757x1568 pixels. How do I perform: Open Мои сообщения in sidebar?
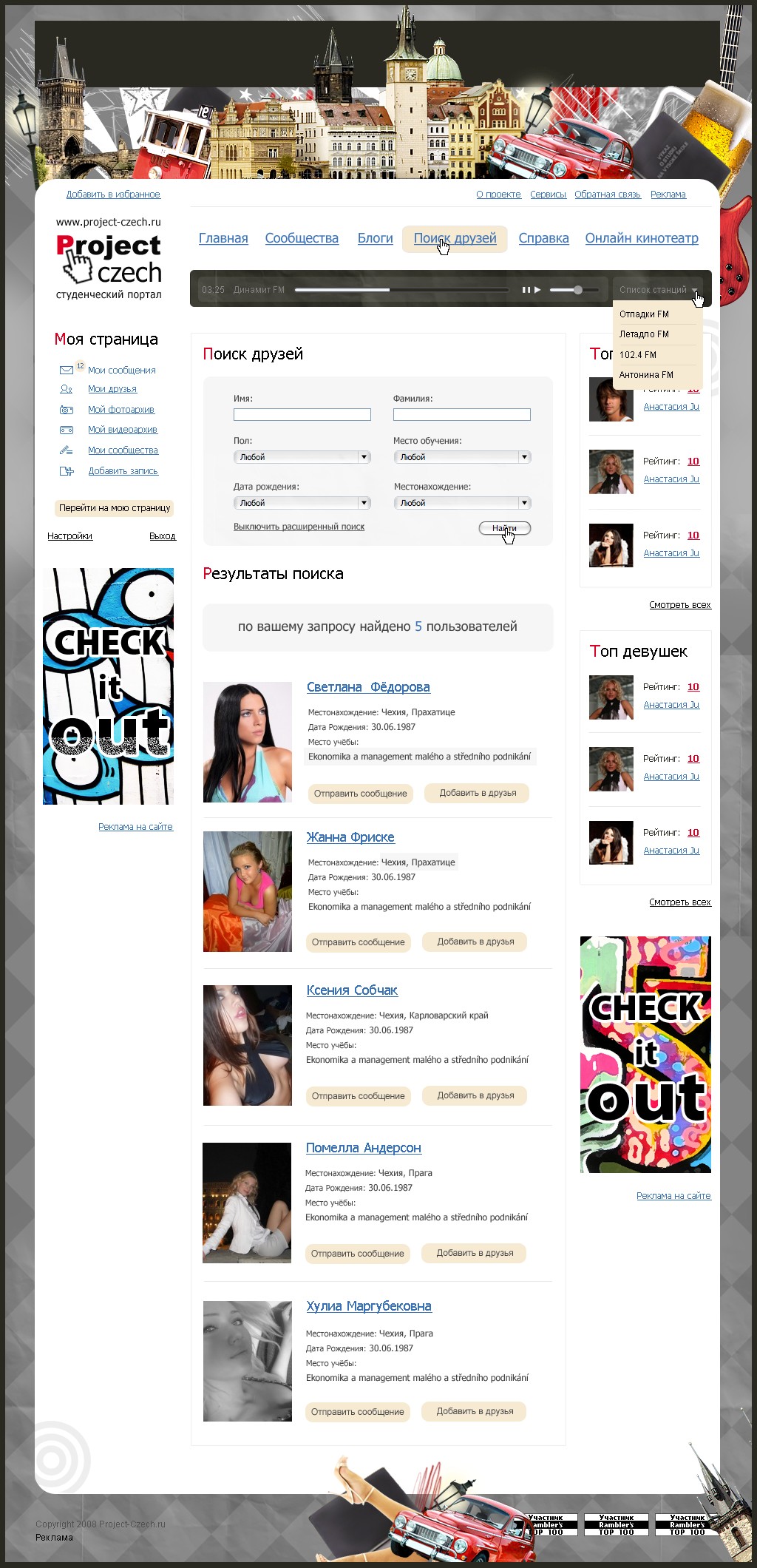tap(122, 370)
